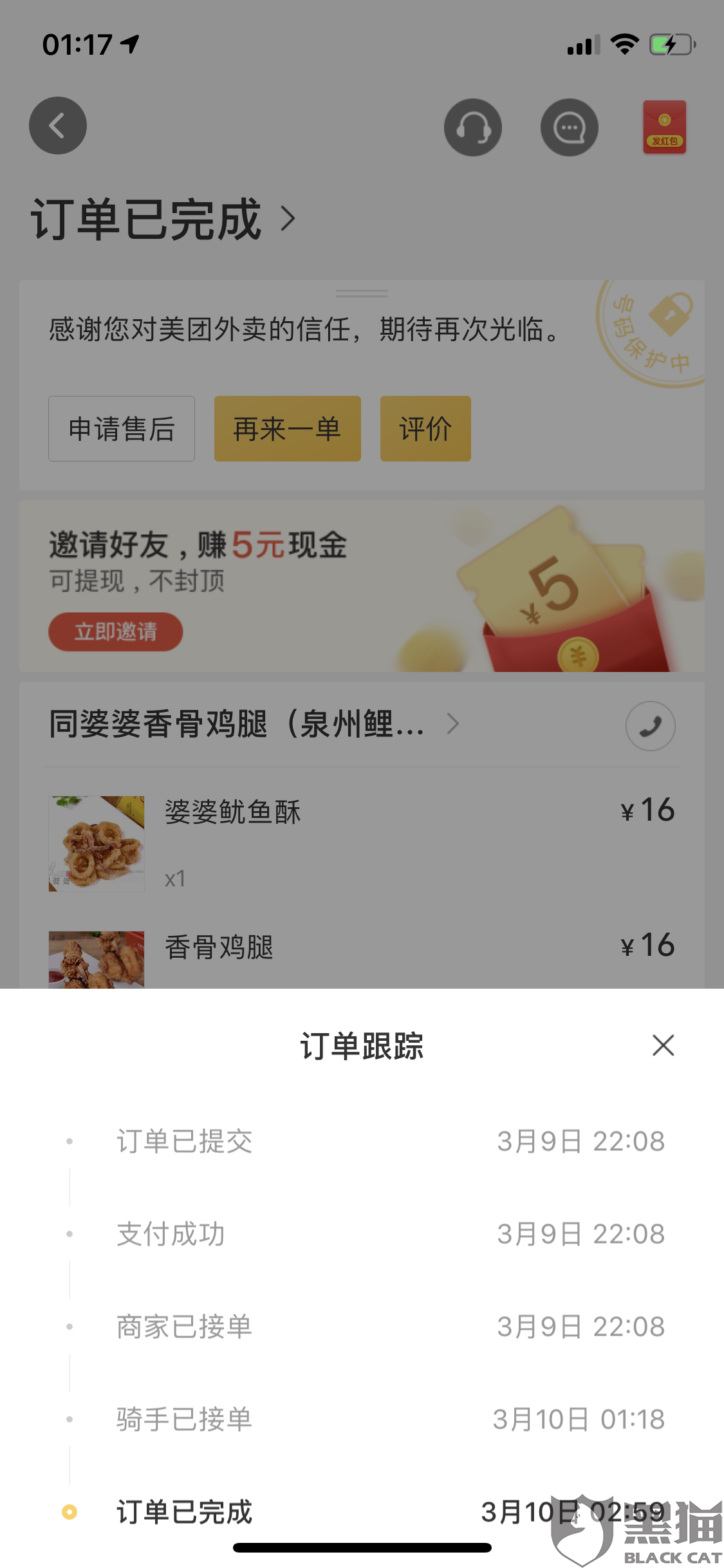724x1568 pixels.
Task: Tap 立即邀请 to invite friends
Action: pyautogui.click(x=116, y=631)
